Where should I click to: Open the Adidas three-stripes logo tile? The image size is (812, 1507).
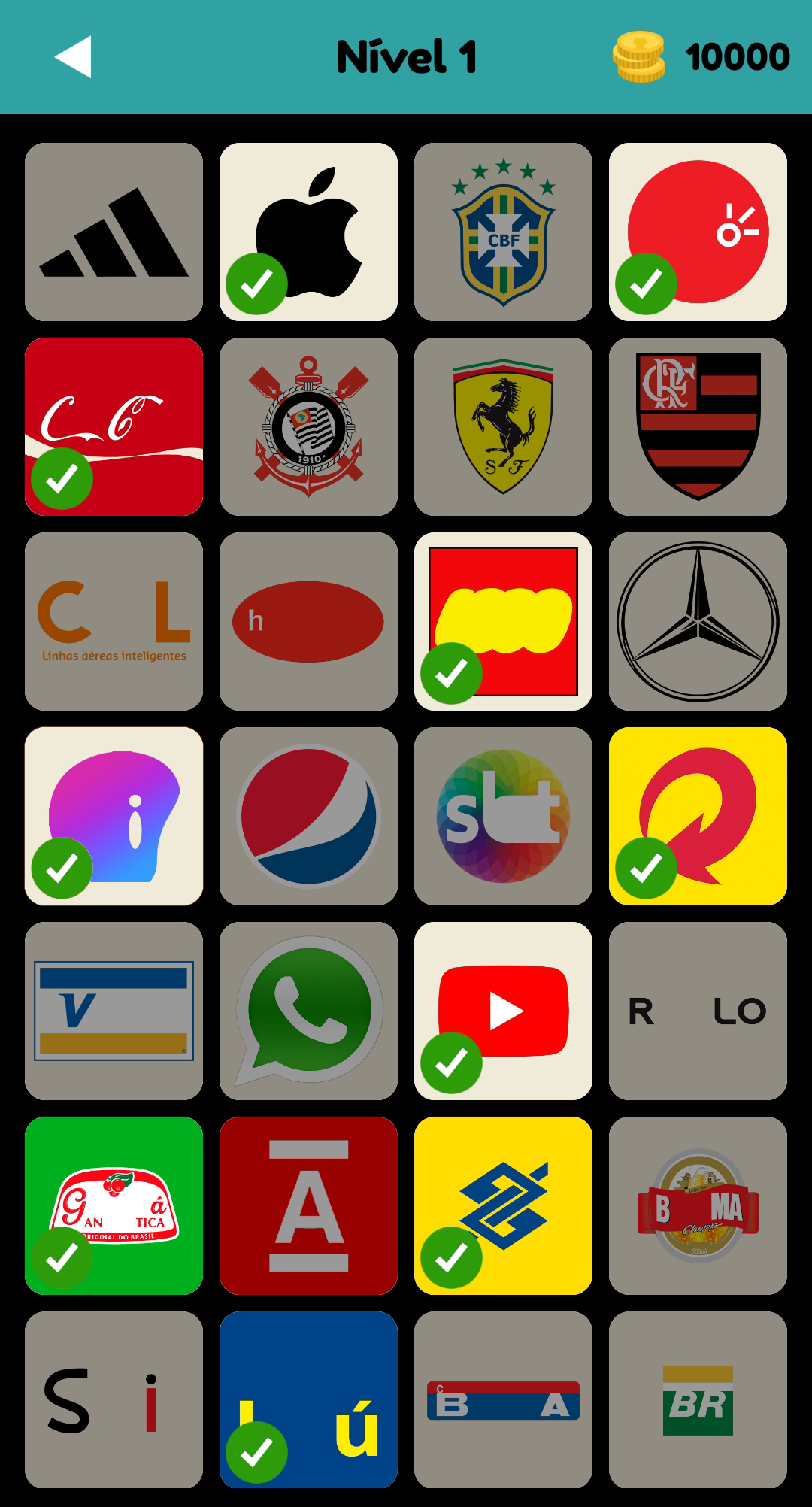tap(114, 232)
